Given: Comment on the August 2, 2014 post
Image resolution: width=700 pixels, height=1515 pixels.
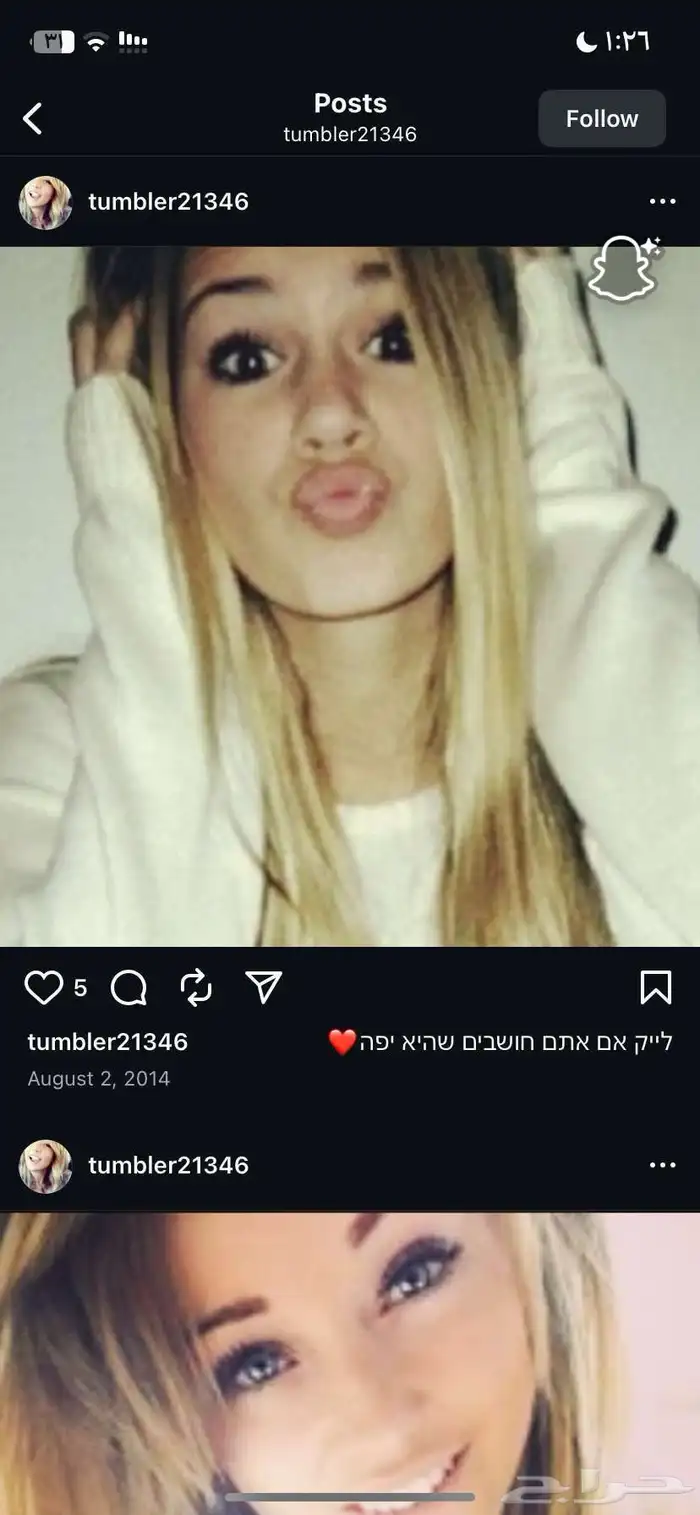Looking at the screenshot, I should pyautogui.click(x=128, y=988).
